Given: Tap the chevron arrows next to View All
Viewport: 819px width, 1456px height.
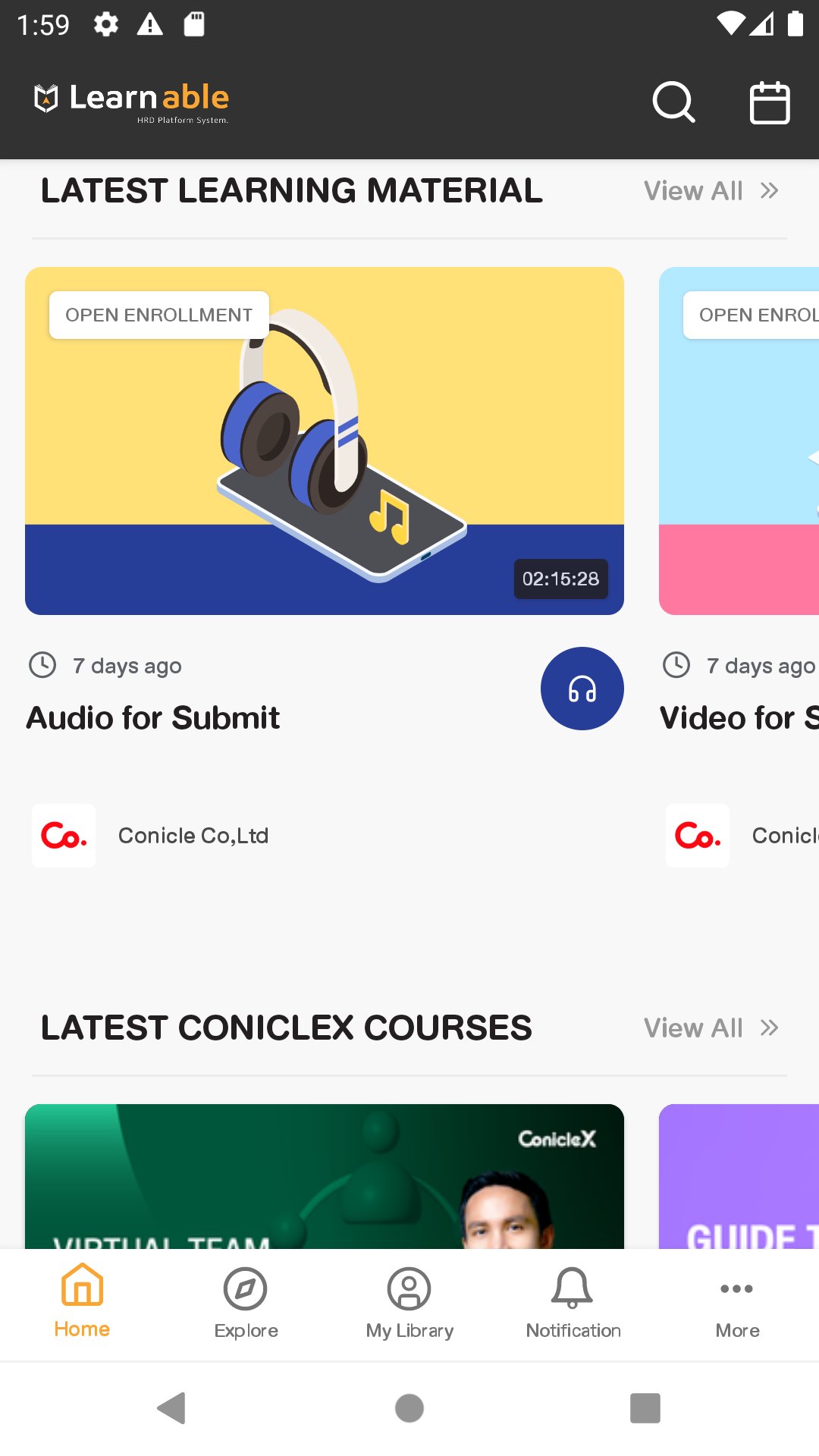Looking at the screenshot, I should 768,191.
